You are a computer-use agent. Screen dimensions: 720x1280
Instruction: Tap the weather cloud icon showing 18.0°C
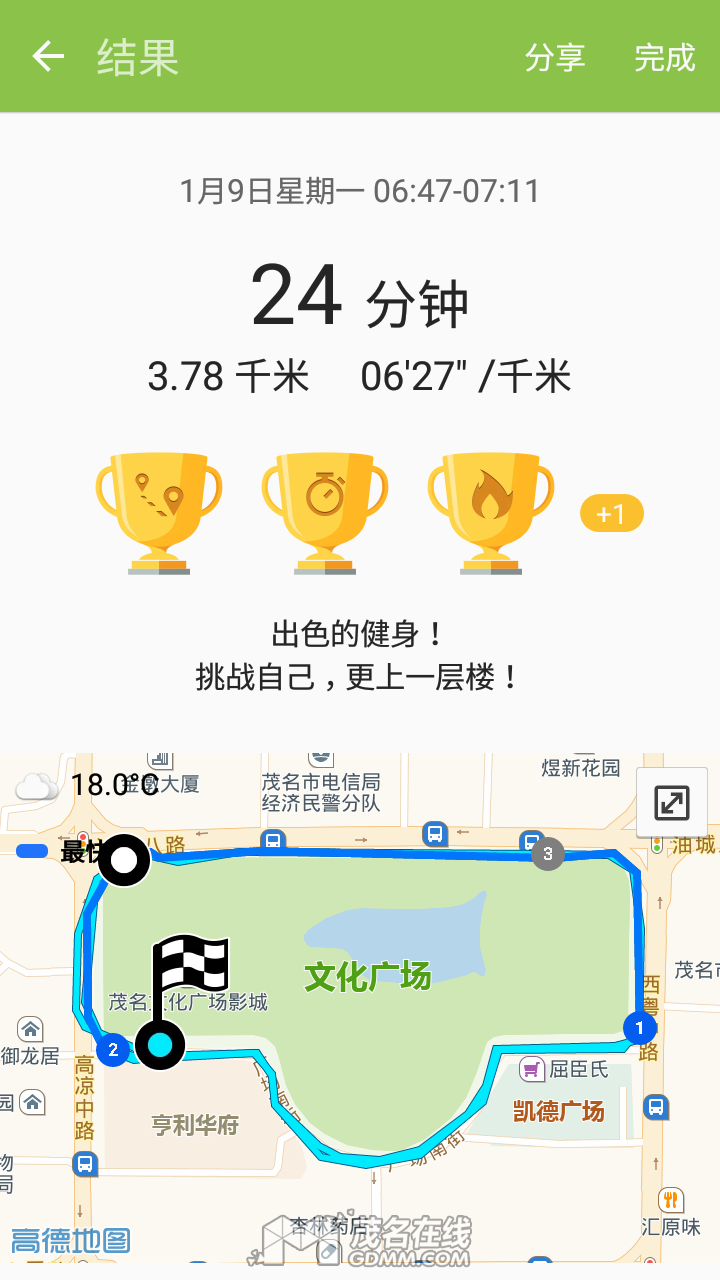(x=37, y=786)
